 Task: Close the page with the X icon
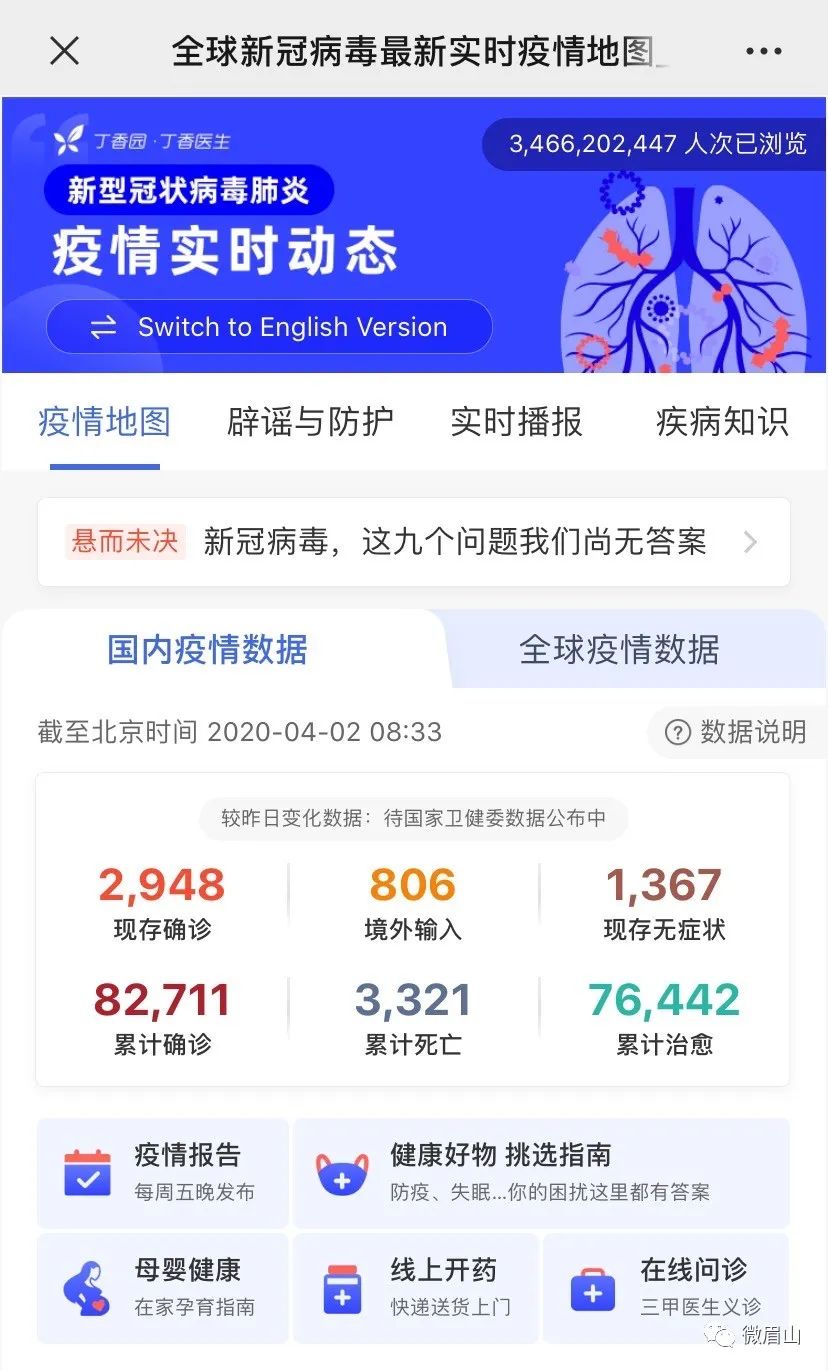click(x=64, y=50)
